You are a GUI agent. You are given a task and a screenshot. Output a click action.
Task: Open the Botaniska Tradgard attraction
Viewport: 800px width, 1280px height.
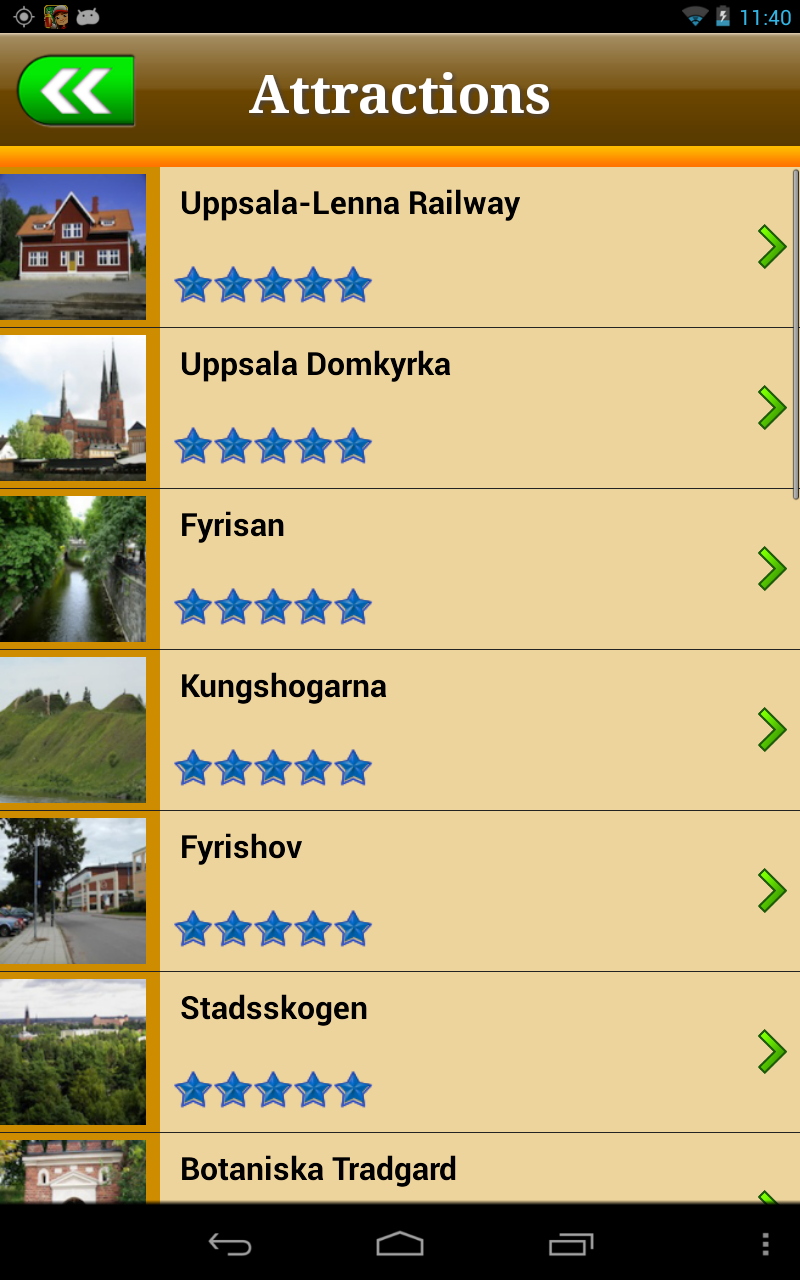click(400, 1169)
